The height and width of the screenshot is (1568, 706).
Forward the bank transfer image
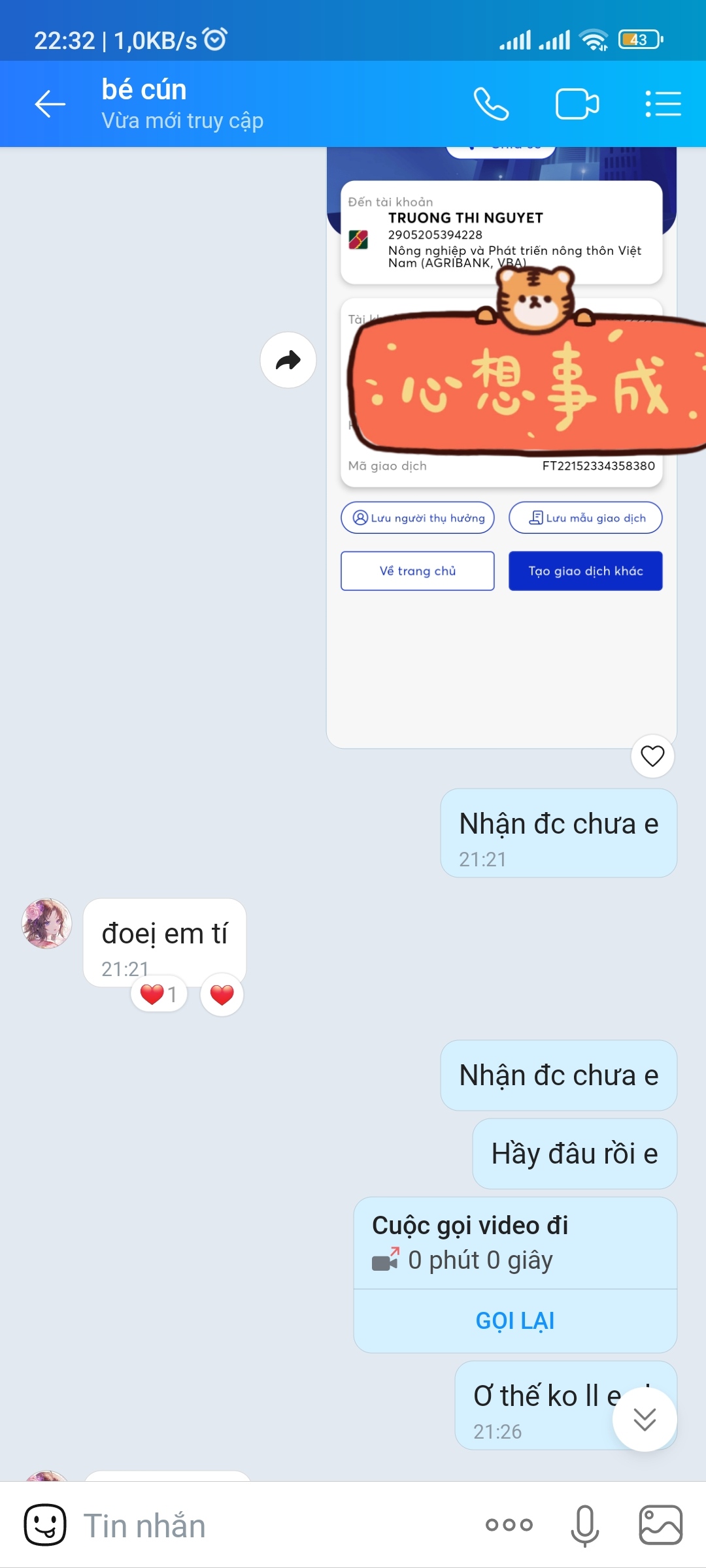point(288,360)
